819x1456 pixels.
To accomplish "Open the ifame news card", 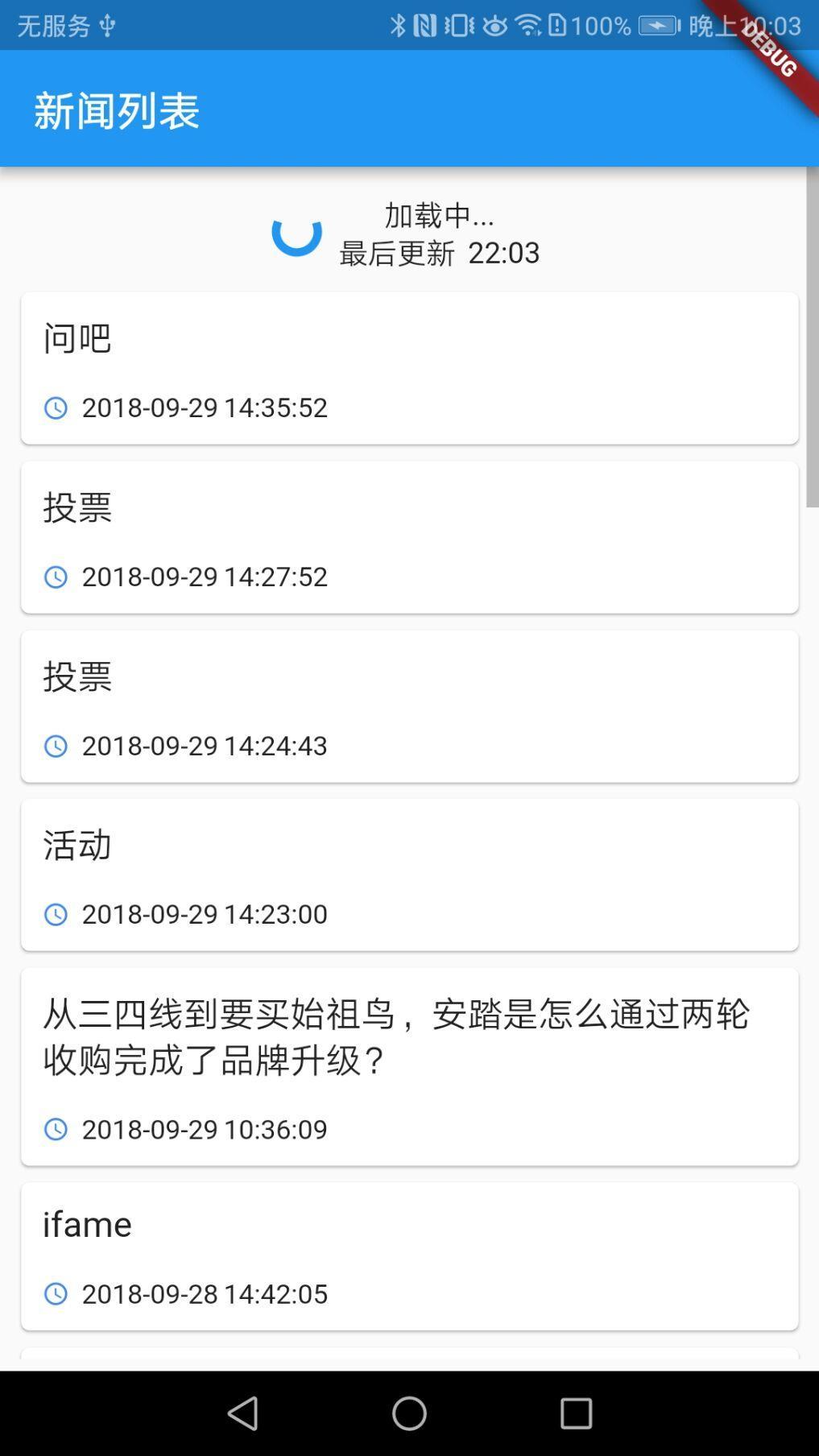I will (x=409, y=1255).
